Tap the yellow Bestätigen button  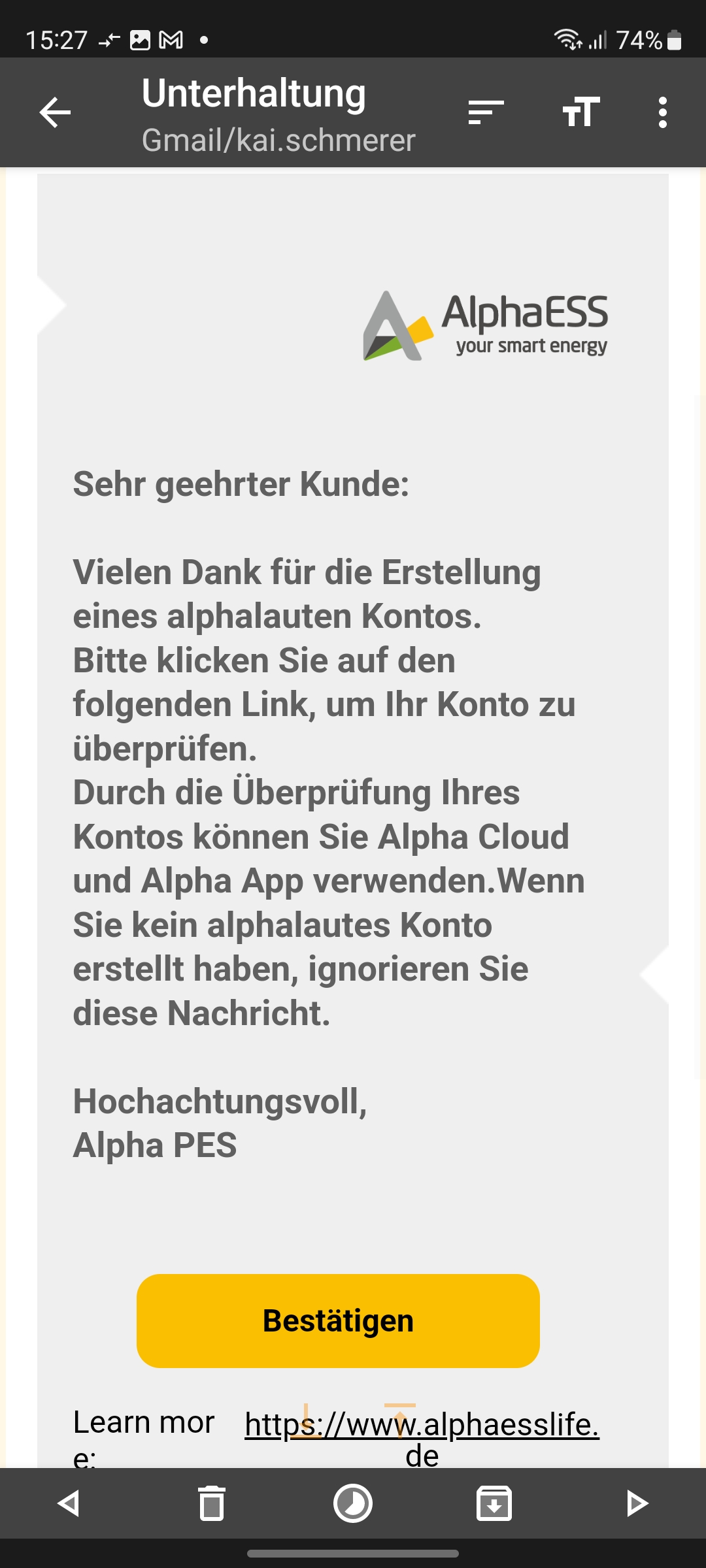click(338, 1320)
